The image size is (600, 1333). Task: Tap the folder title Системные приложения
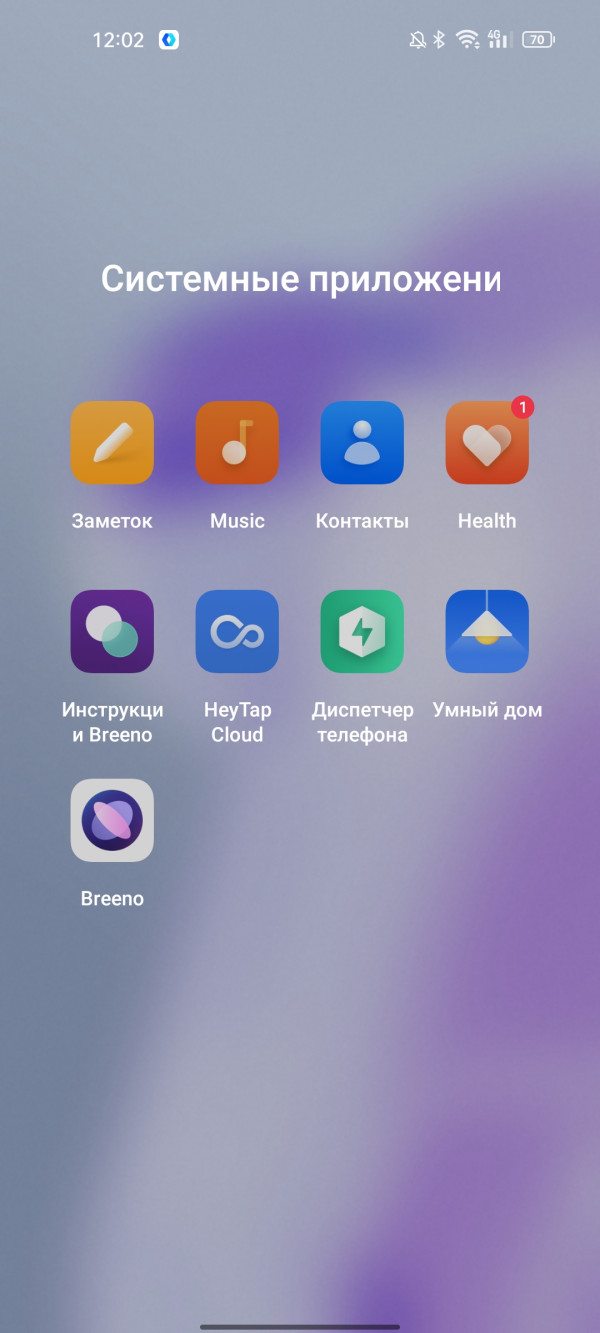300,279
